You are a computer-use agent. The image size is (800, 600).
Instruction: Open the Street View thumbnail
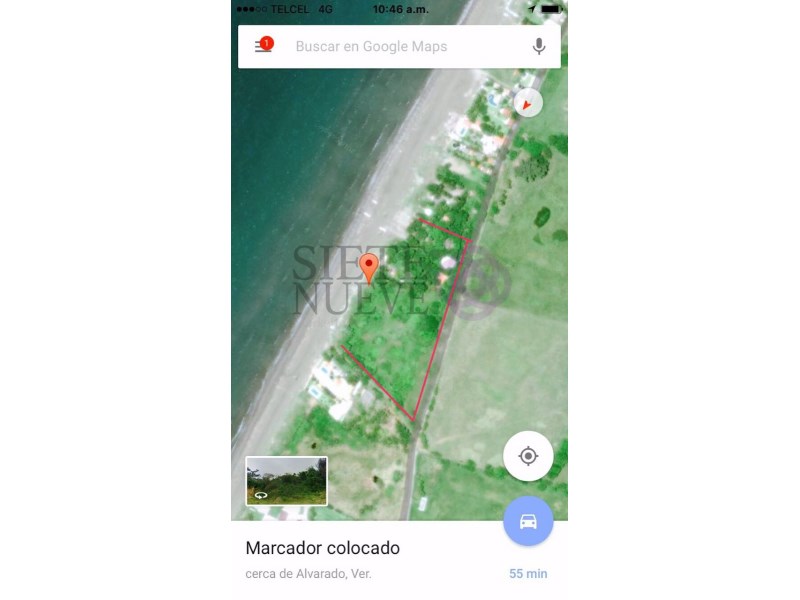coord(286,481)
